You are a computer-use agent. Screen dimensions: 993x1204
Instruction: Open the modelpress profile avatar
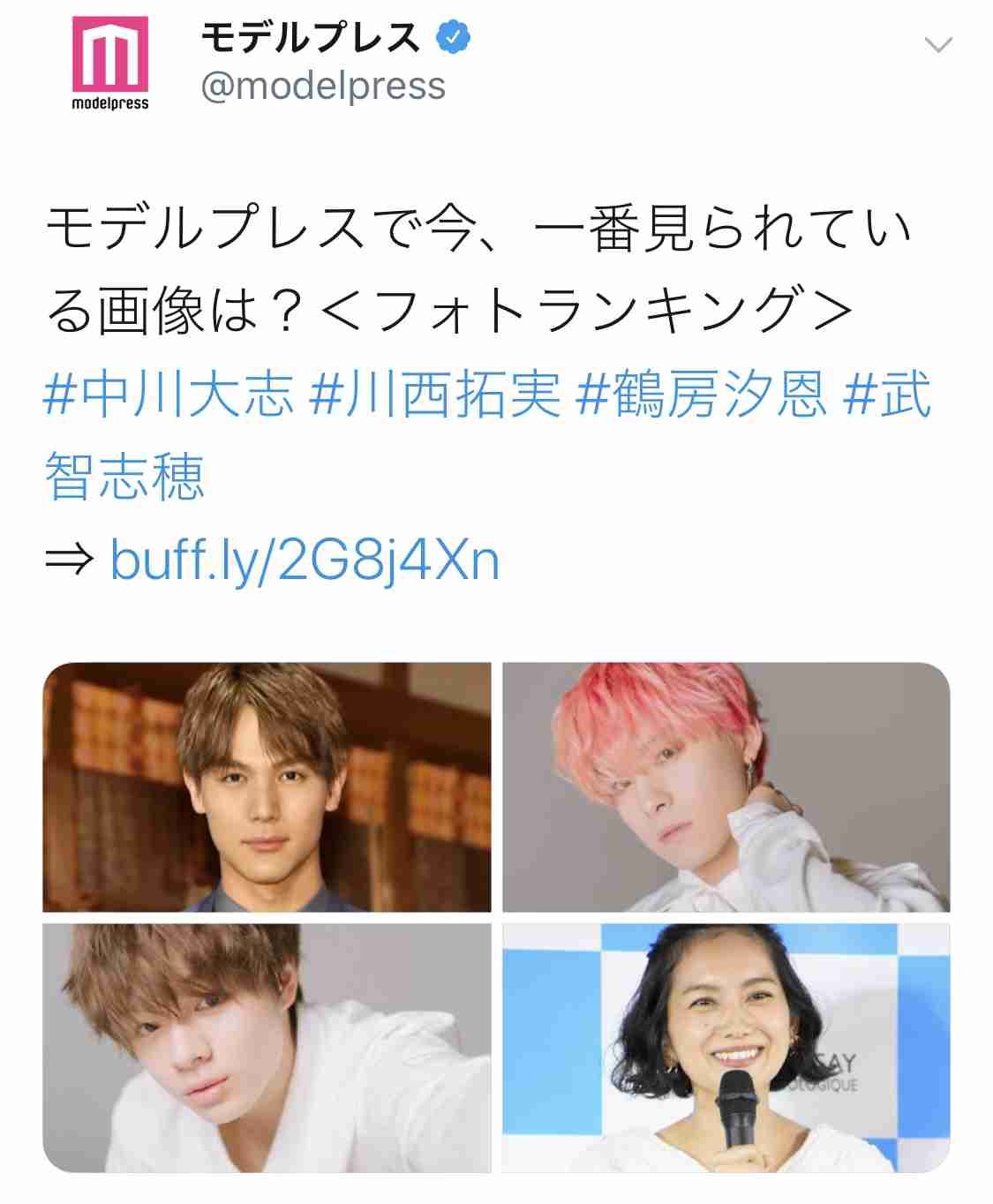pos(110,64)
